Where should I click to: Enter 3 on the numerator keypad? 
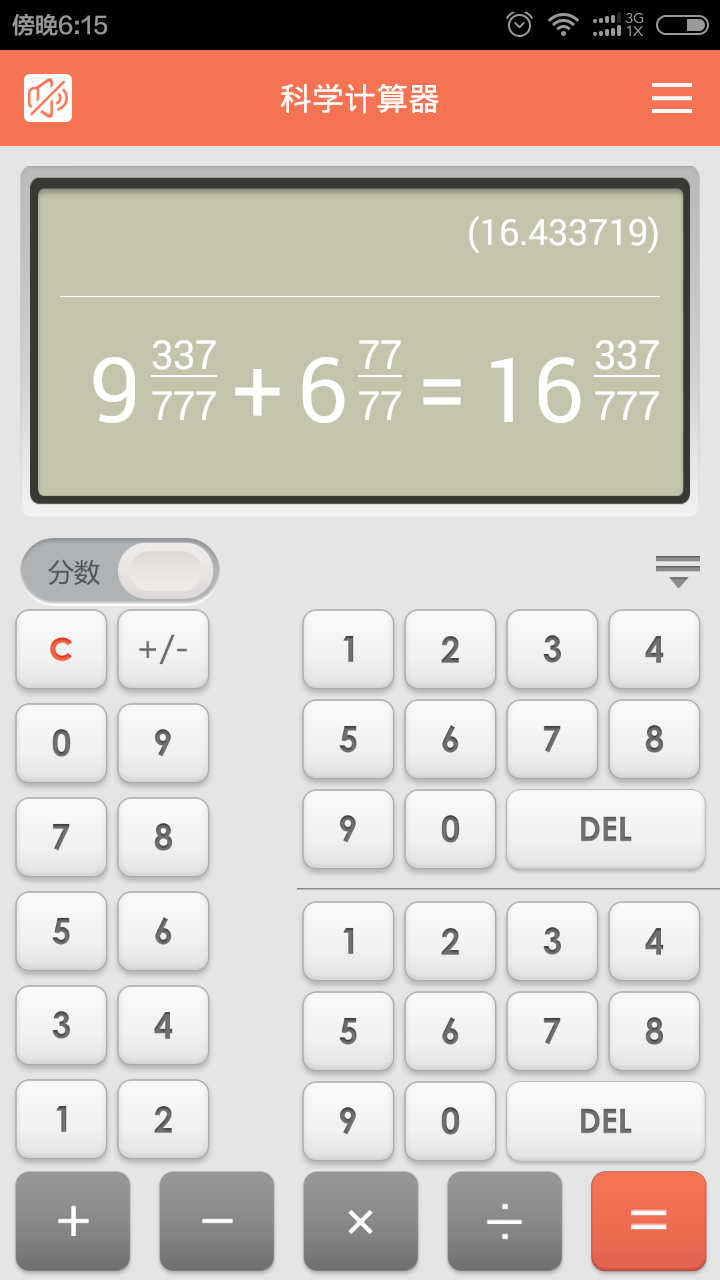pos(552,649)
